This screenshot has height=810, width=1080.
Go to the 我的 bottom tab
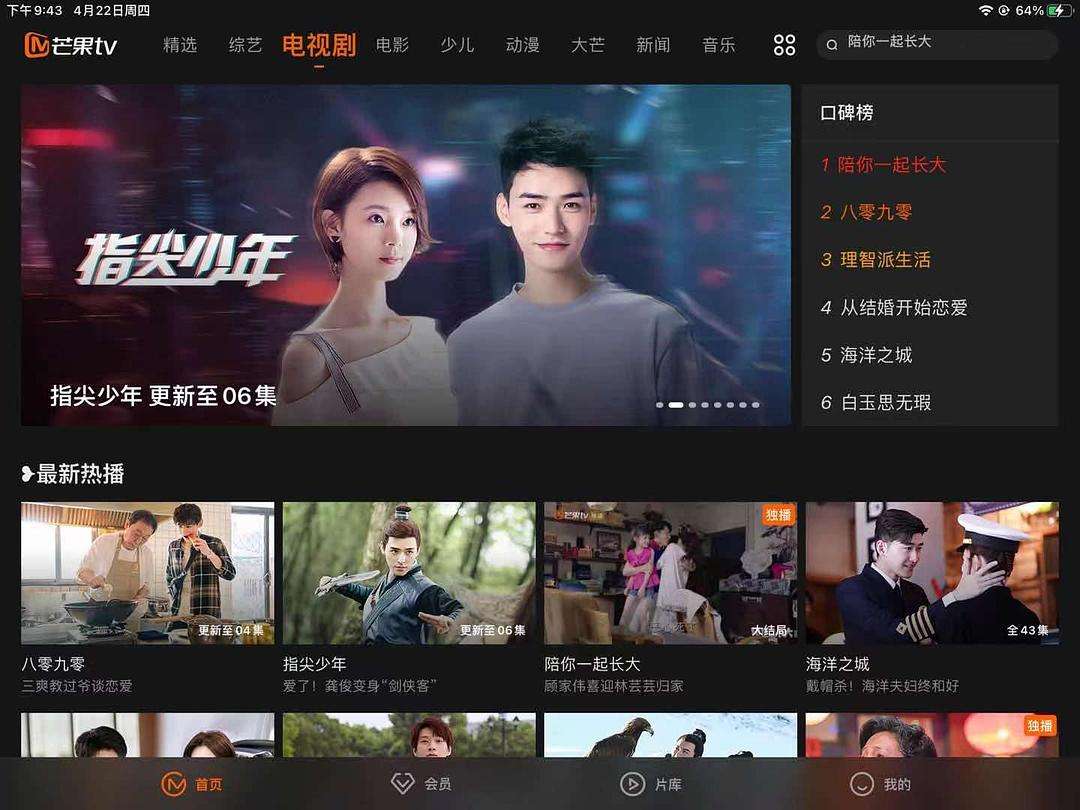[880, 784]
